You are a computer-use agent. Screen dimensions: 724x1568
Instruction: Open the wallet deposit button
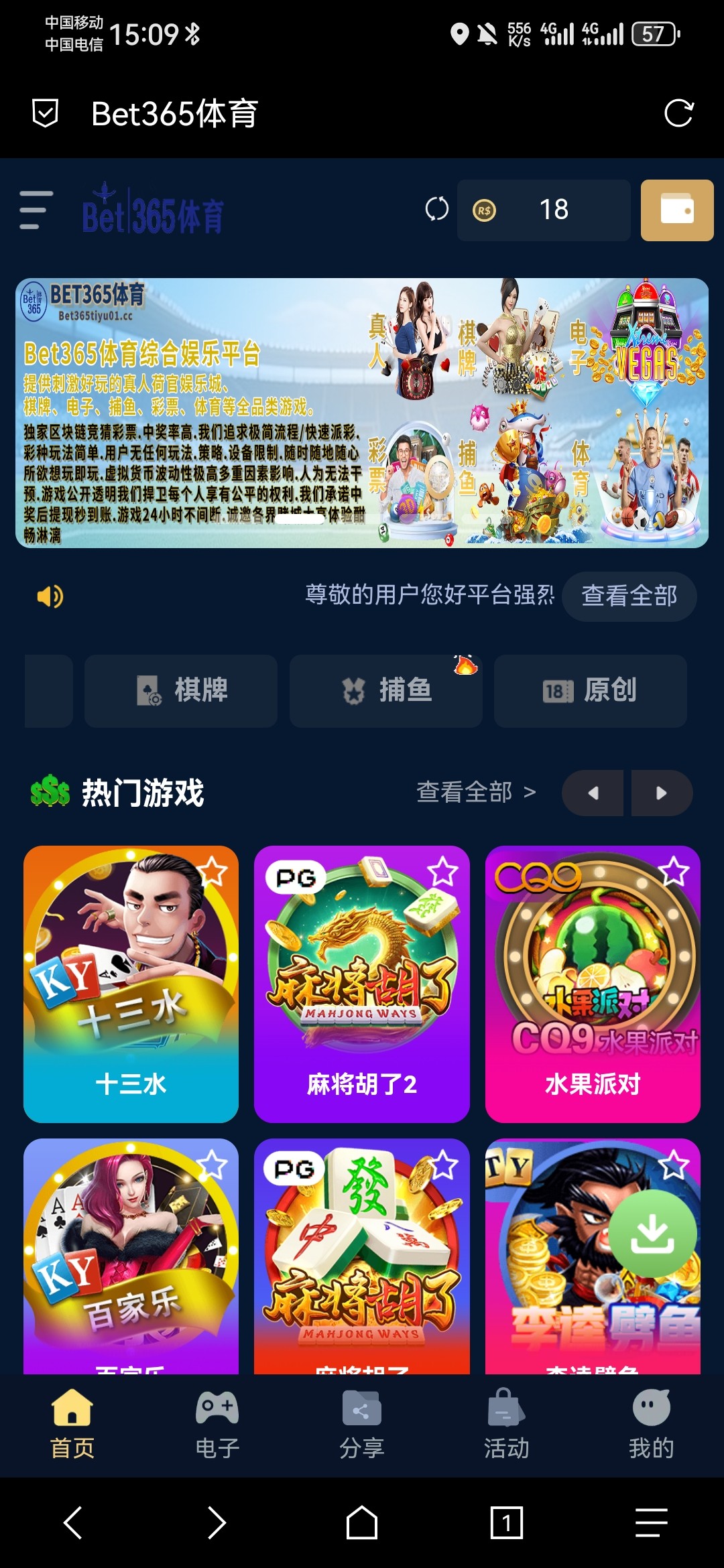(x=676, y=210)
